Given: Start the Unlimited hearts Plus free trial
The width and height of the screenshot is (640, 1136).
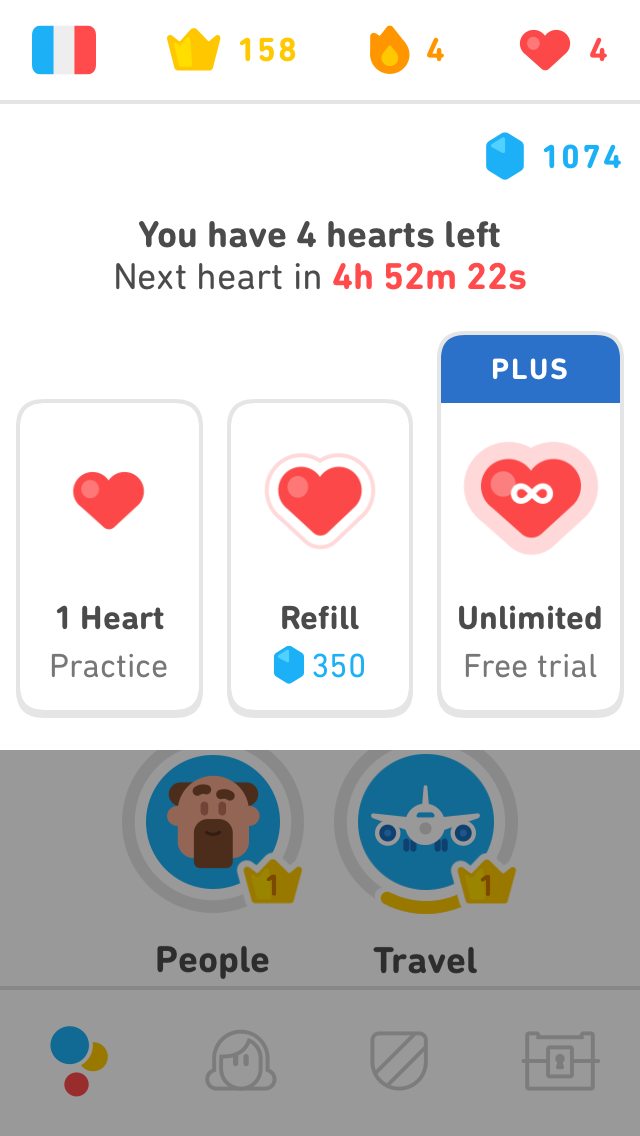Looking at the screenshot, I should tap(530, 525).
